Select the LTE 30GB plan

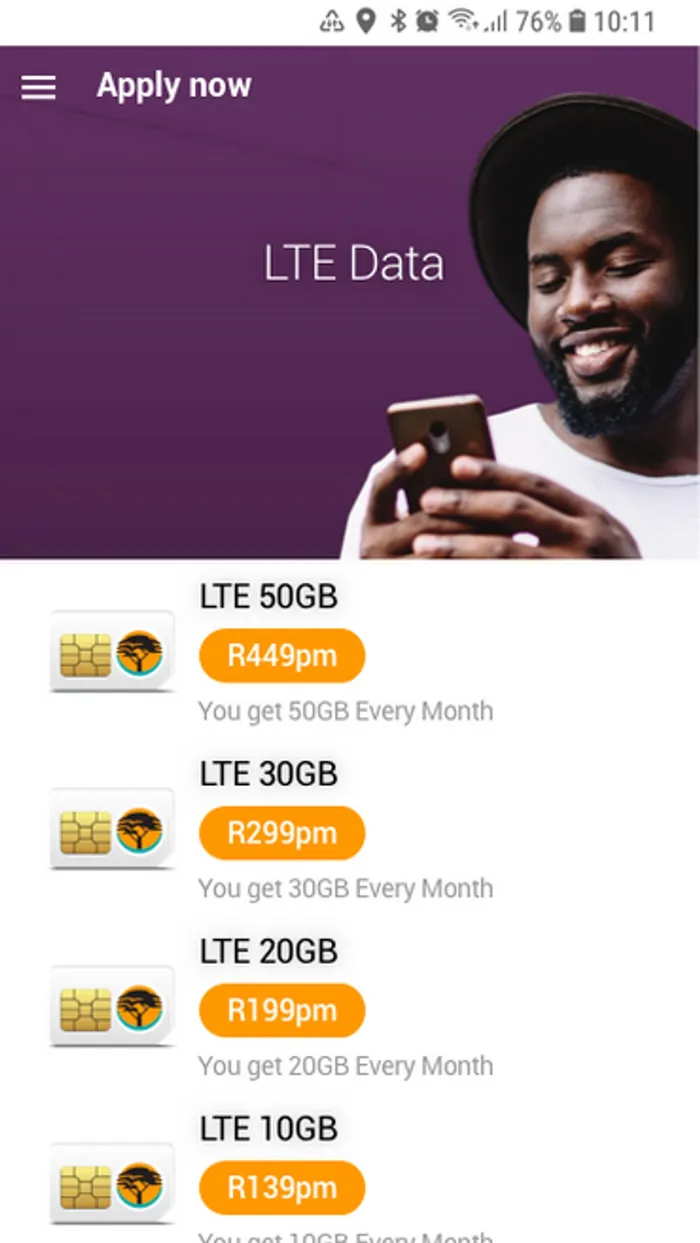tap(269, 774)
